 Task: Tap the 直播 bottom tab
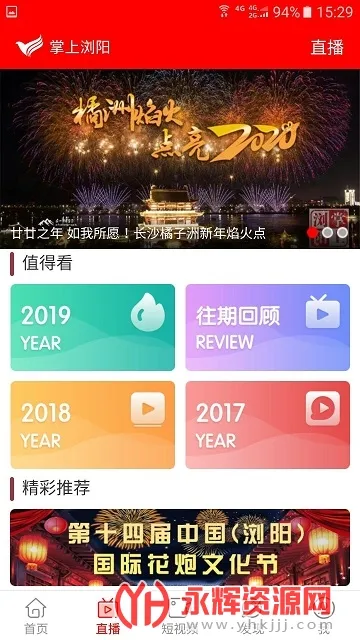[x=108, y=616]
